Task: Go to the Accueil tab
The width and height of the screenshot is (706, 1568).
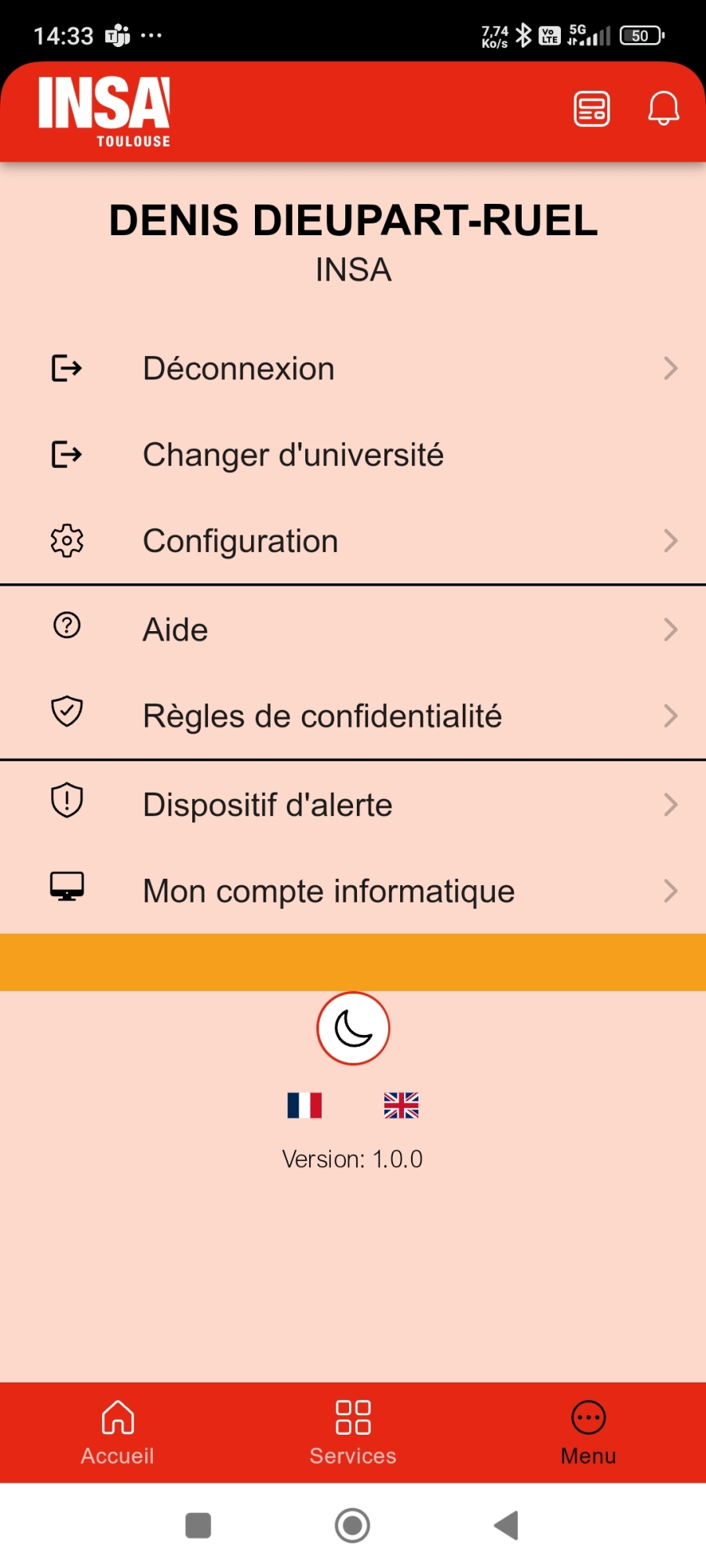Action: (x=118, y=1432)
